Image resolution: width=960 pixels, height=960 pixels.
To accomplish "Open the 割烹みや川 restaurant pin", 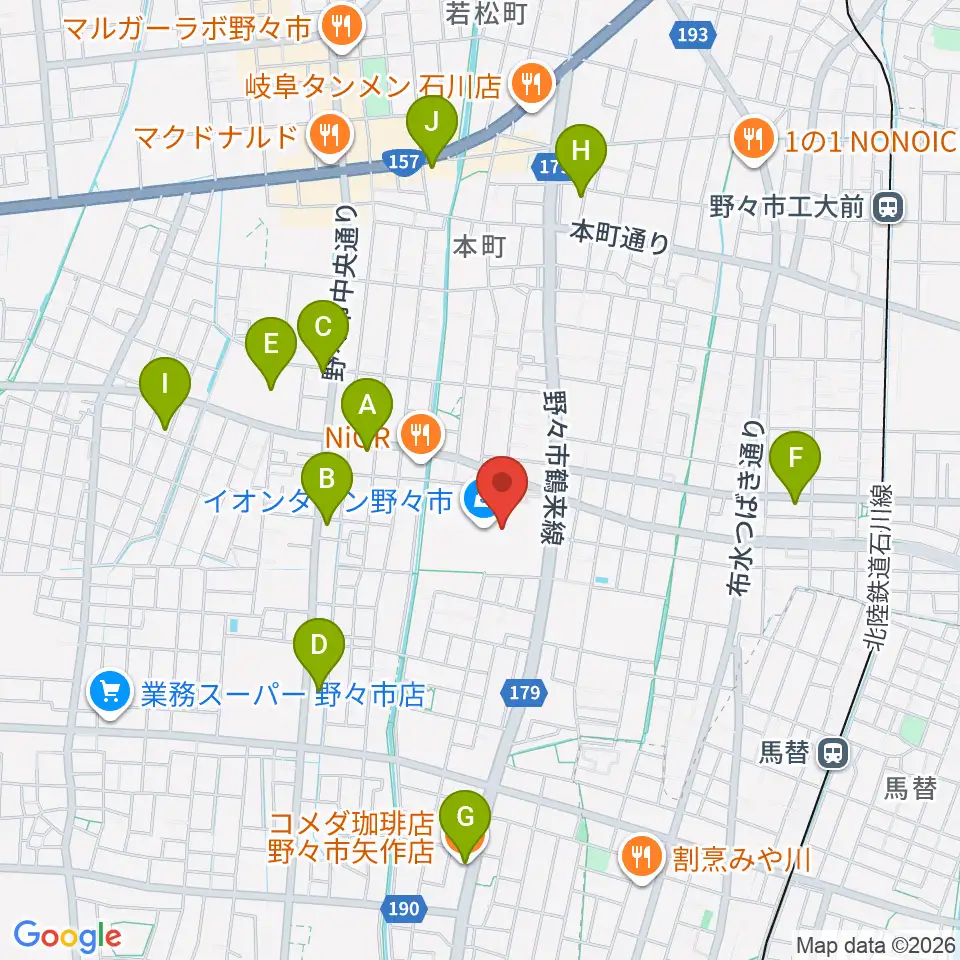I will click(641, 857).
